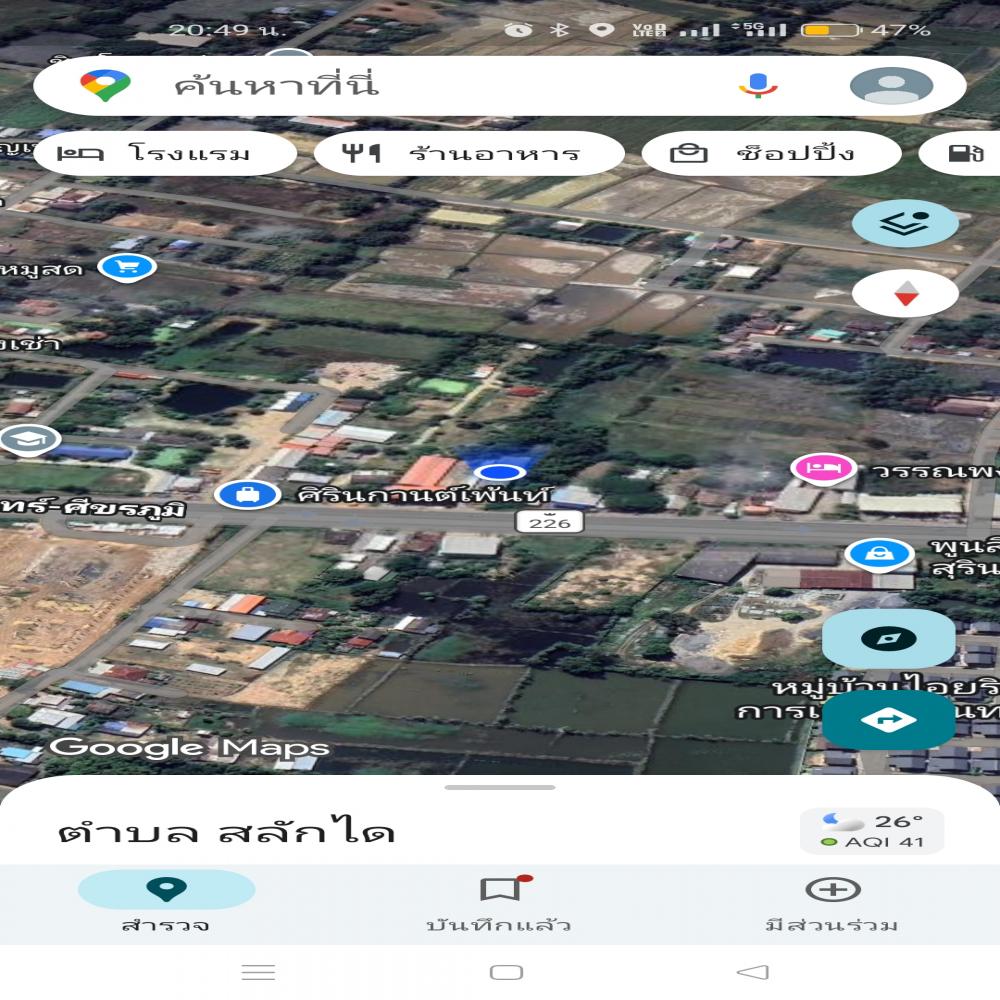Viewport: 1000px width, 1000px height.
Task: Open directions button
Action: tap(888, 720)
